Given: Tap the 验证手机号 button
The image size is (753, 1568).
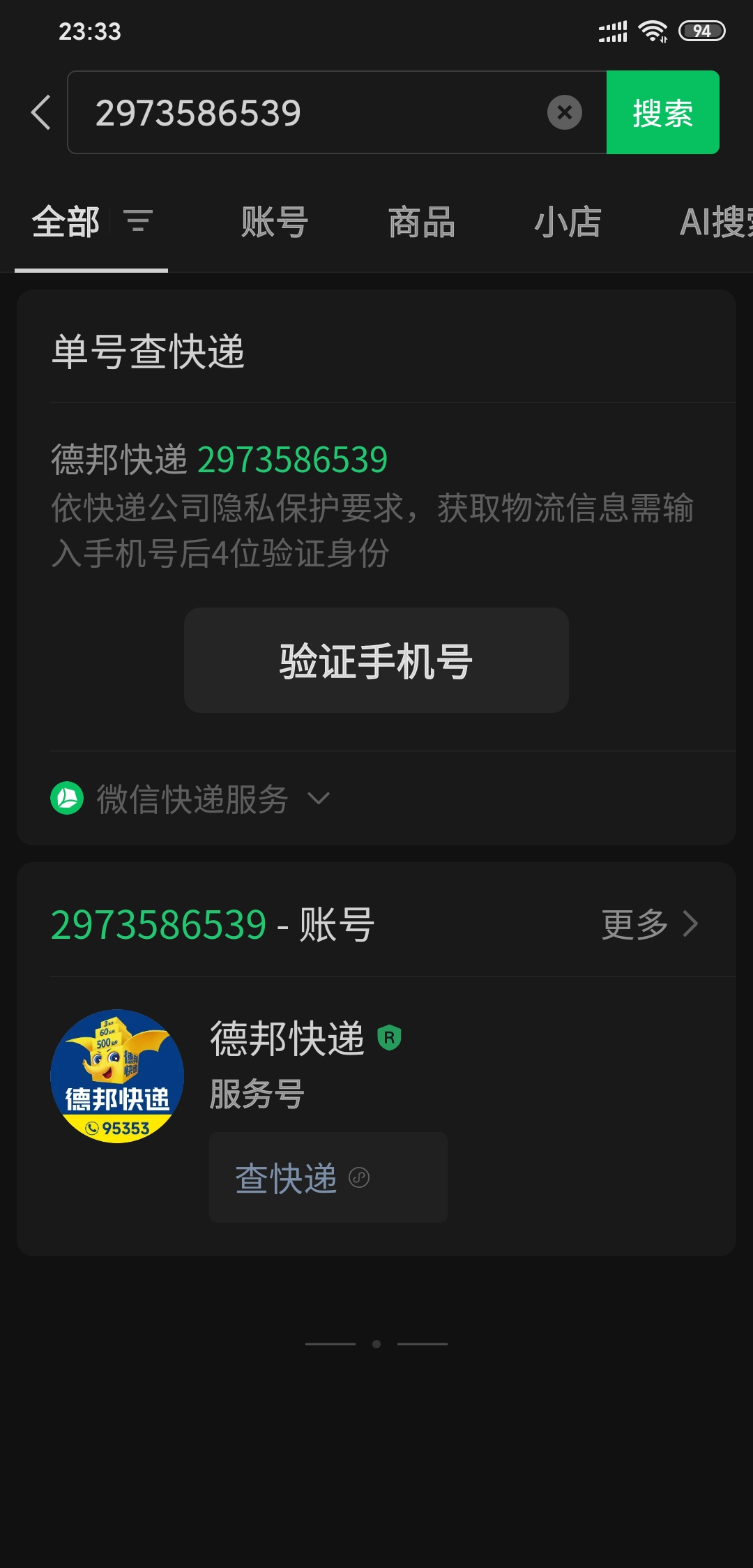Looking at the screenshot, I should tap(376, 660).
